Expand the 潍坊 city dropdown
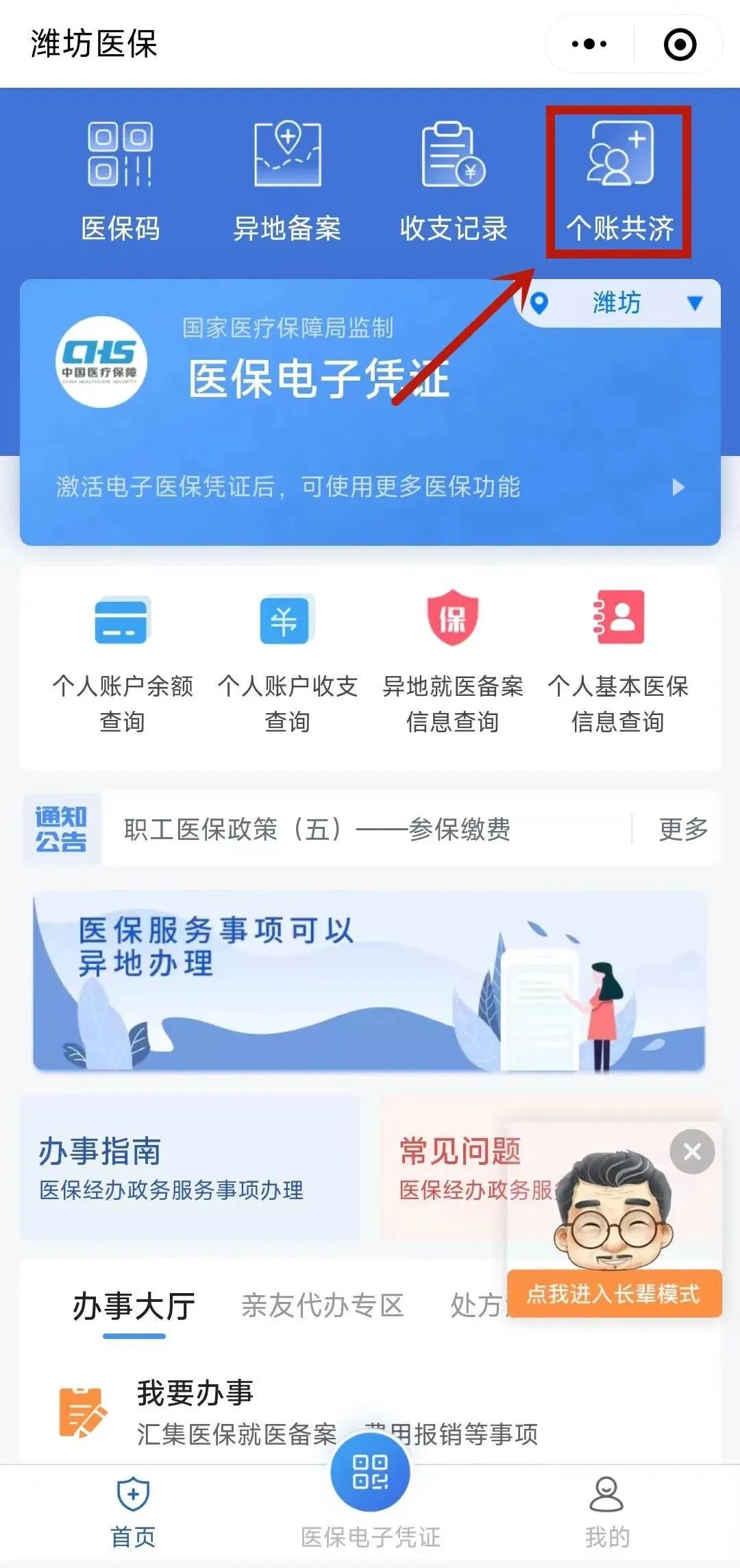Screen dimensions: 740x1568 617,302
